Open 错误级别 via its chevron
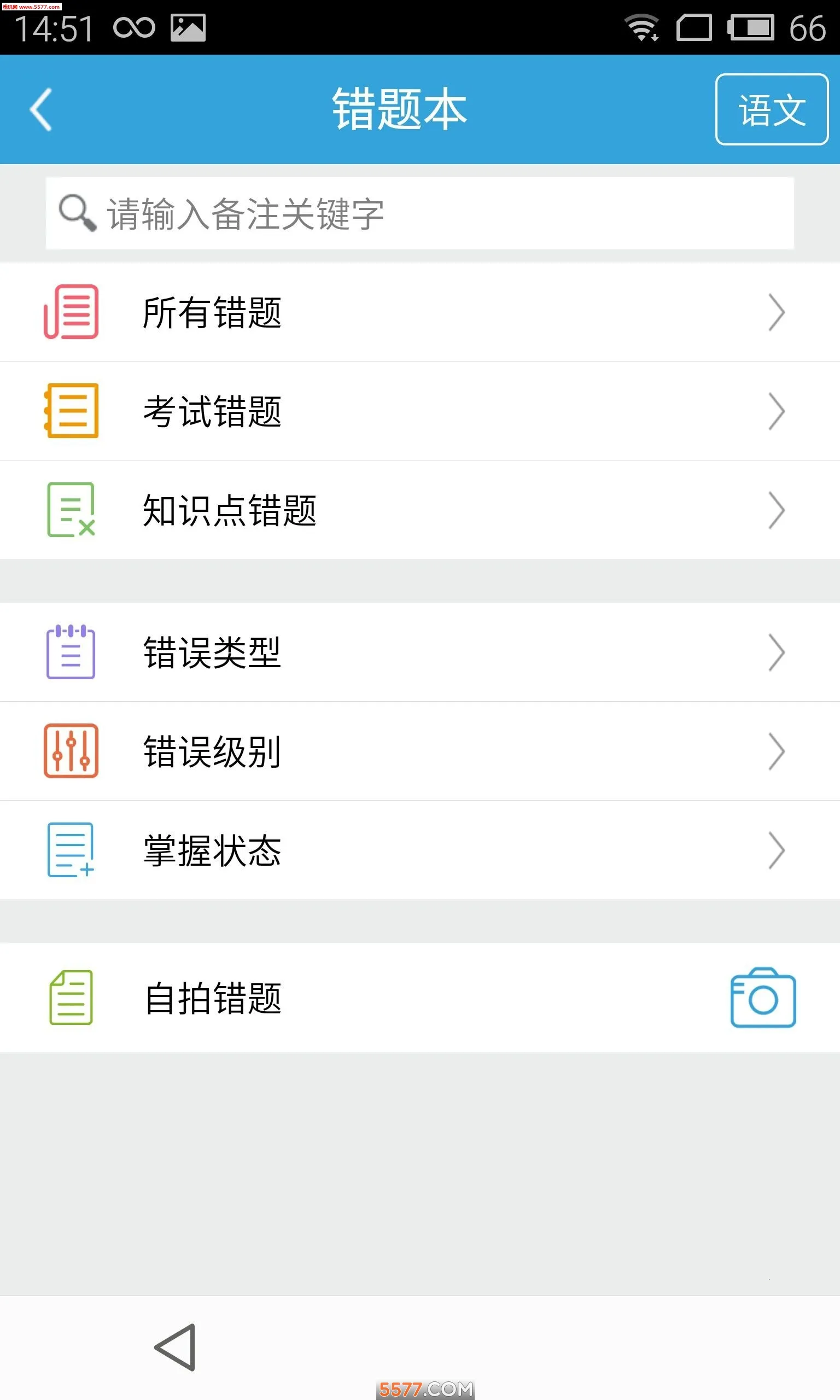 click(777, 751)
